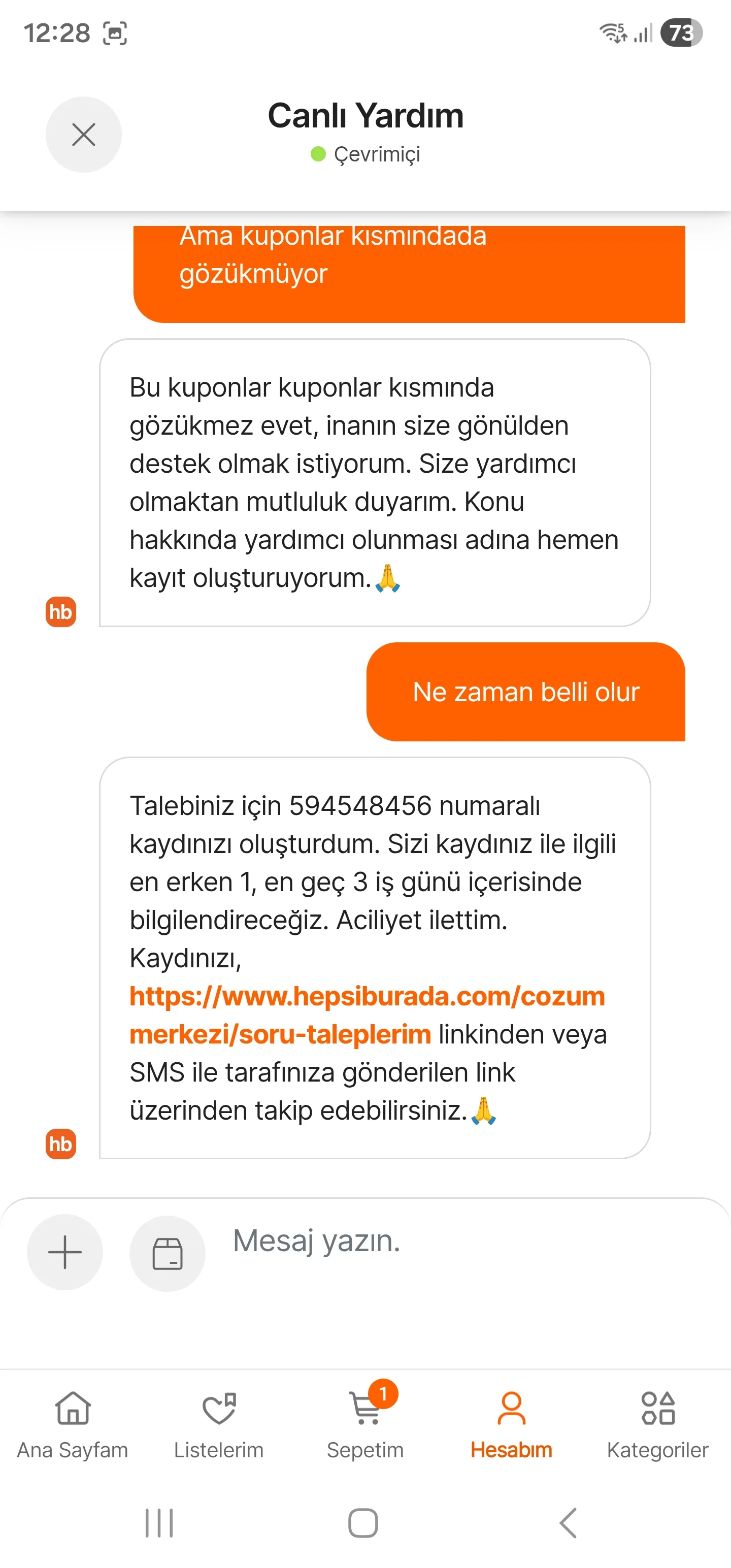
Task: Close the Canlı Yardım chat
Action: point(83,135)
